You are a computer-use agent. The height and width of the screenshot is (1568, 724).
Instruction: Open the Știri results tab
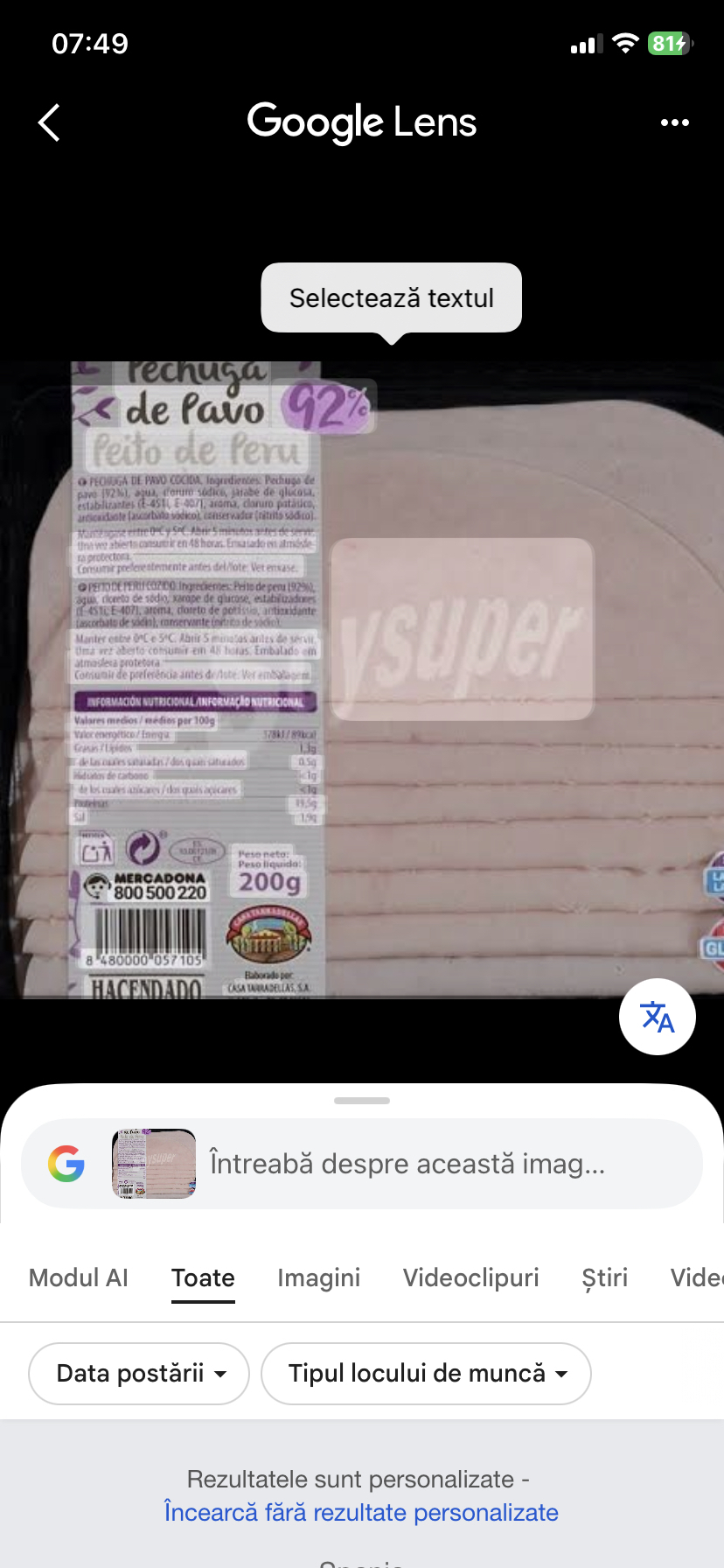pyautogui.click(x=604, y=1277)
